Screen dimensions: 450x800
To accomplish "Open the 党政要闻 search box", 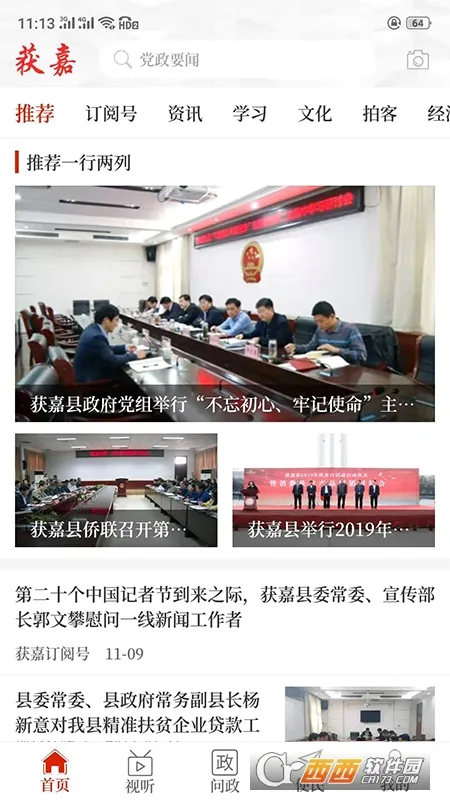I will coord(237,60).
